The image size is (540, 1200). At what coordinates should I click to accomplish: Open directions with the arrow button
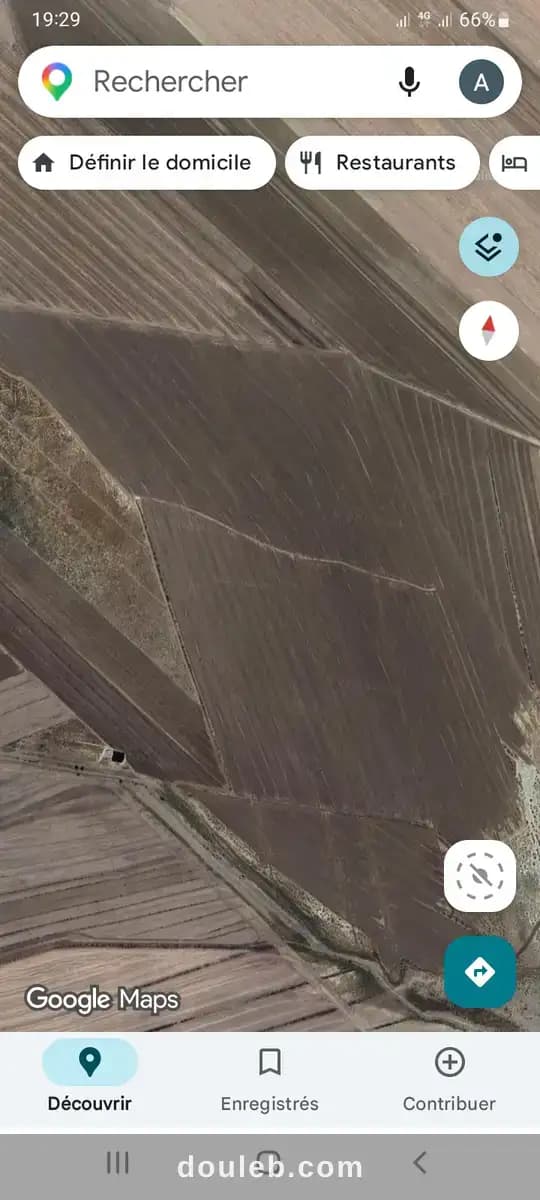(x=480, y=972)
